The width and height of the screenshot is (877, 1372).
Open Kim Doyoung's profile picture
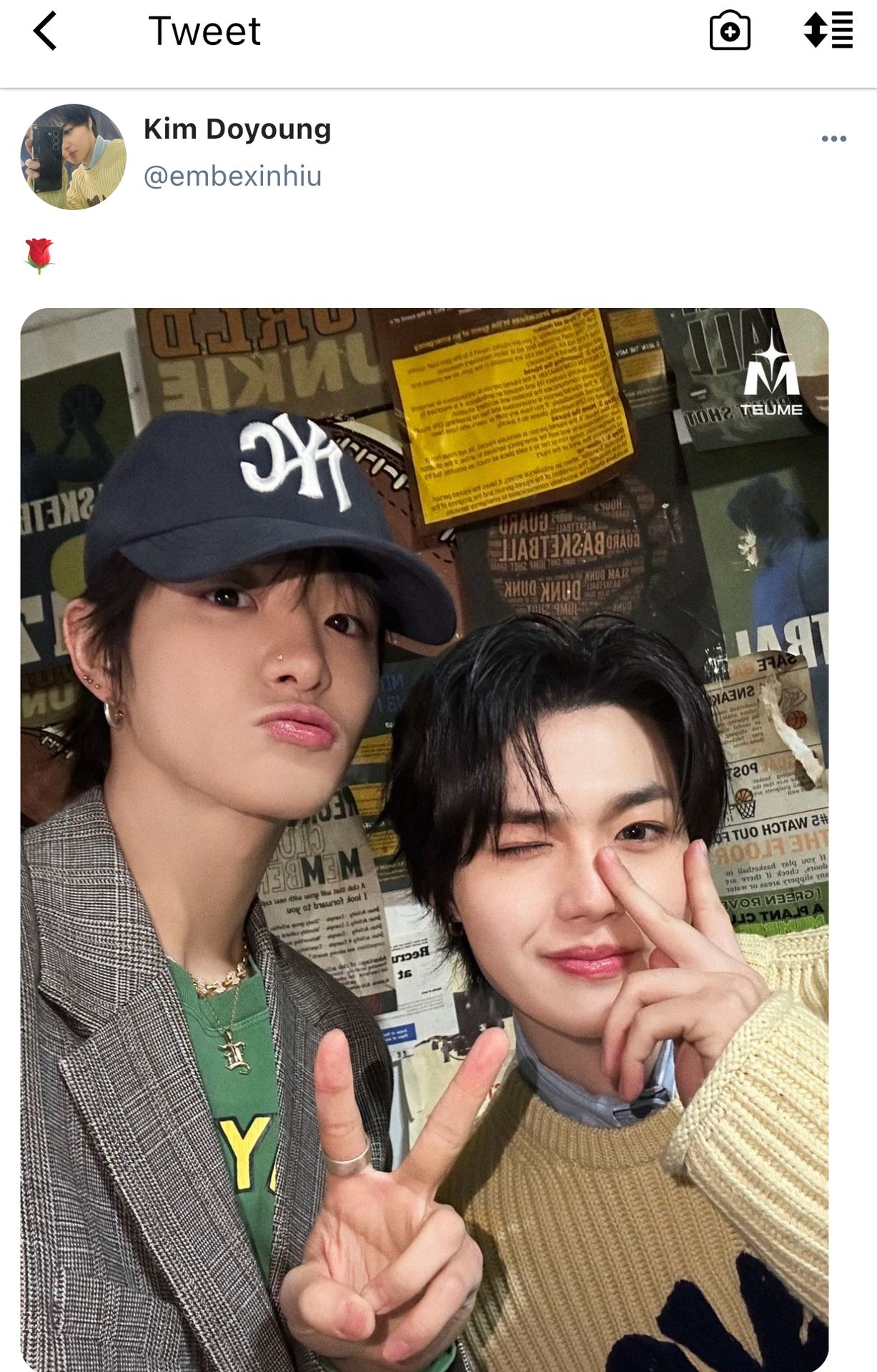point(74,157)
